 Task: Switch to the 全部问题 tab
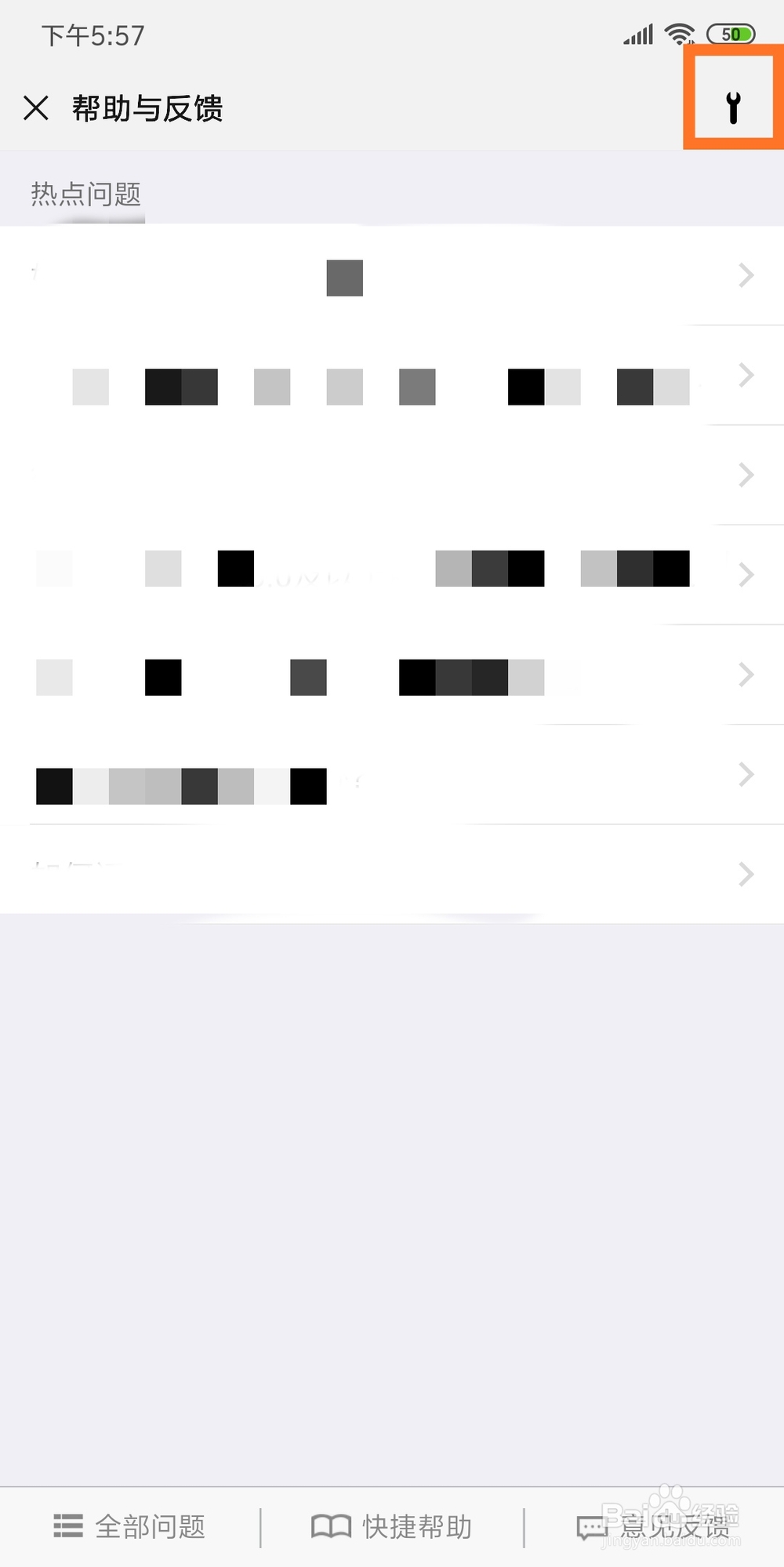click(129, 1525)
